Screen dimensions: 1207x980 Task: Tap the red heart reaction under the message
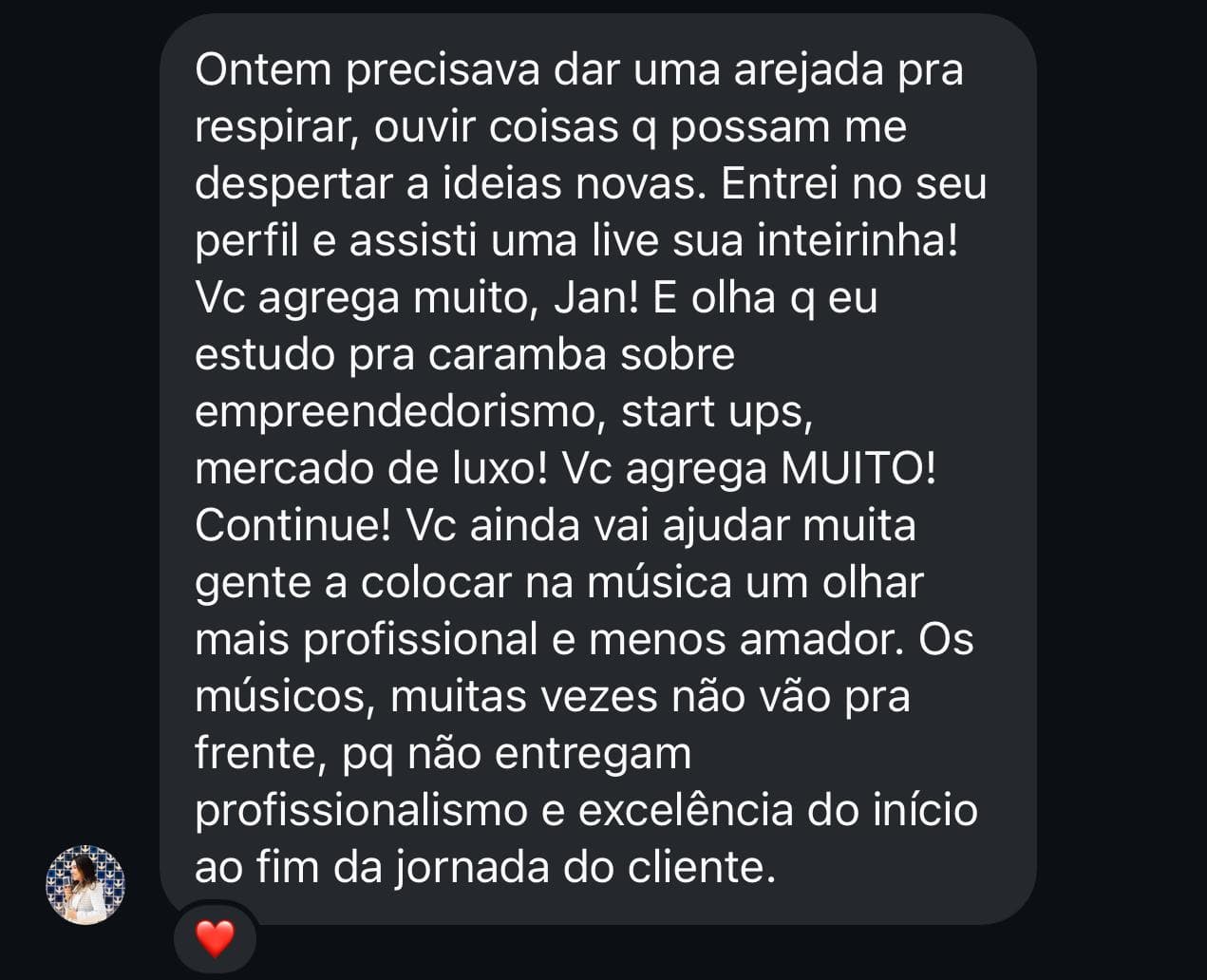coord(215,938)
